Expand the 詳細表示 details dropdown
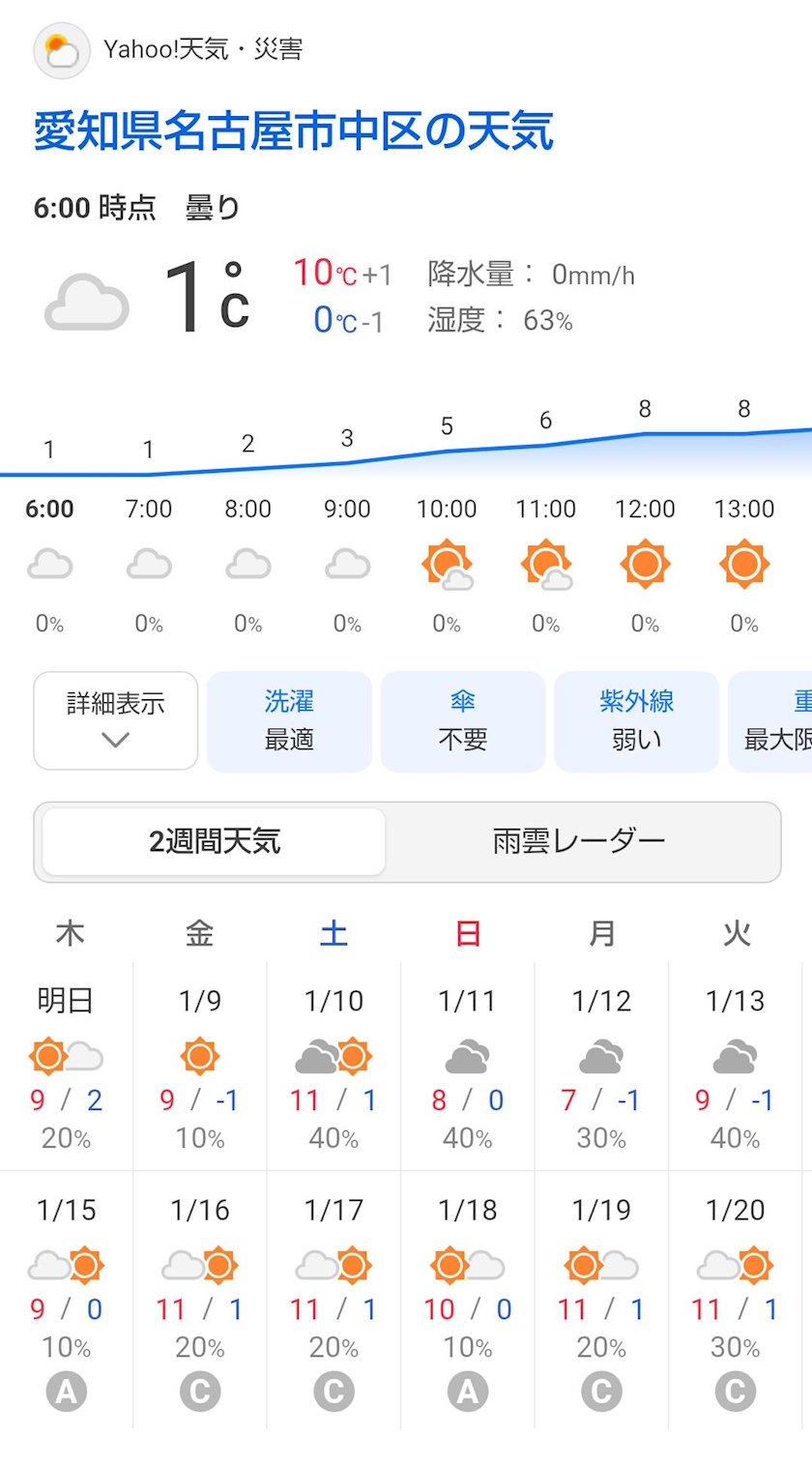 pos(116,721)
